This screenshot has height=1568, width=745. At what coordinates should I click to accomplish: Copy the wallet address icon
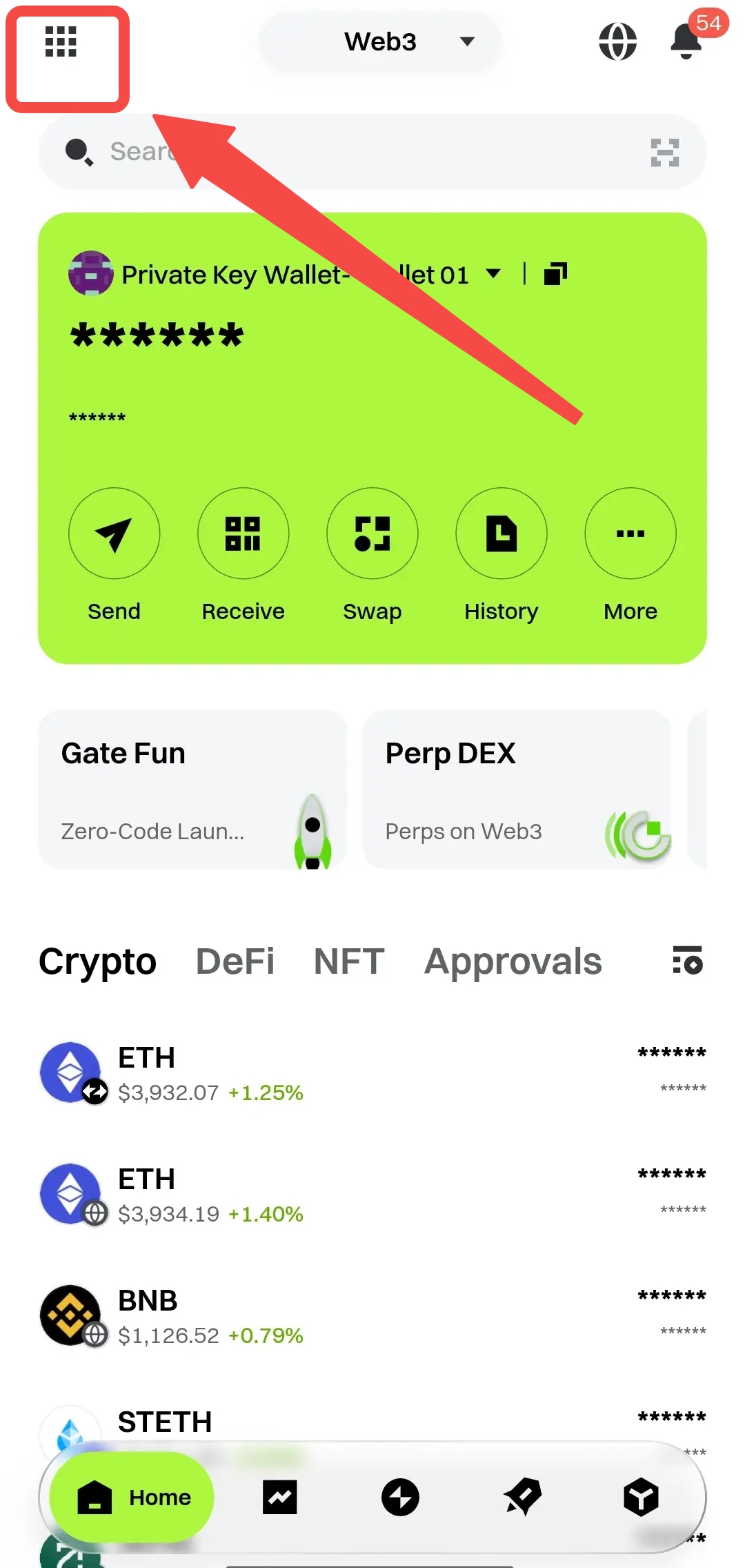[x=555, y=274]
